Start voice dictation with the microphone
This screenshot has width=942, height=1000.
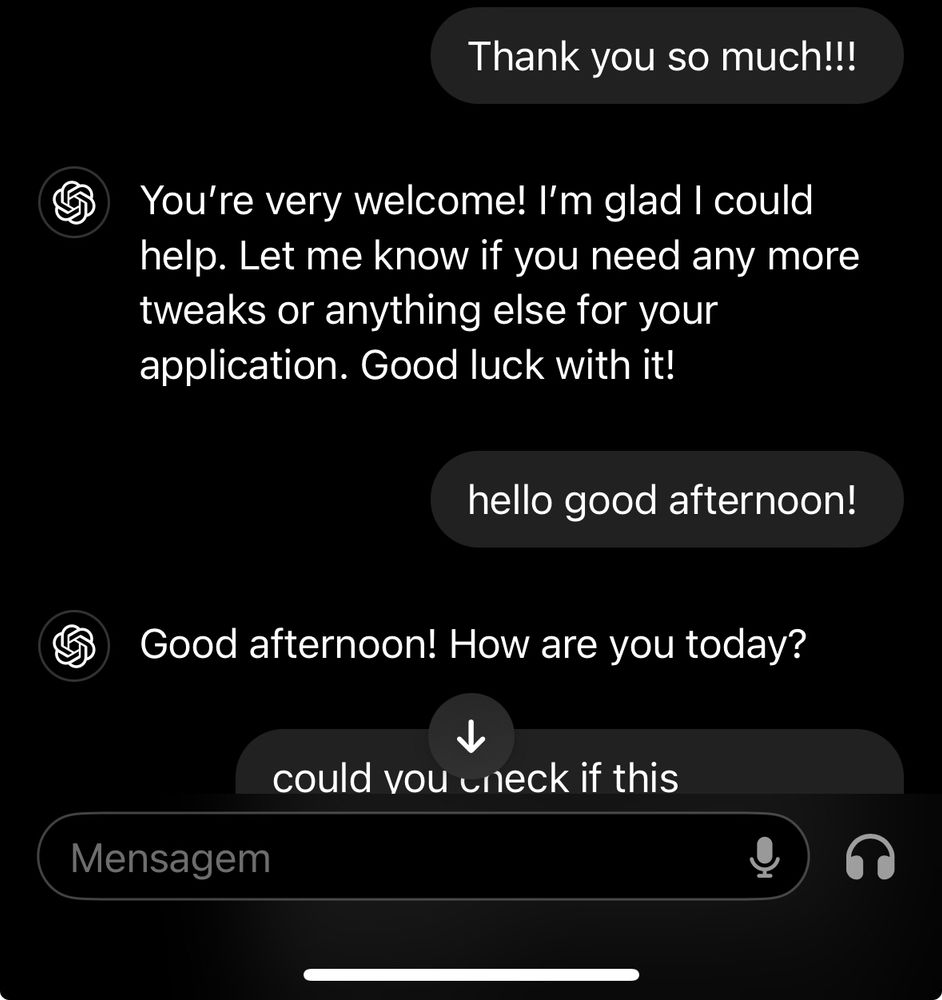coord(764,857)
